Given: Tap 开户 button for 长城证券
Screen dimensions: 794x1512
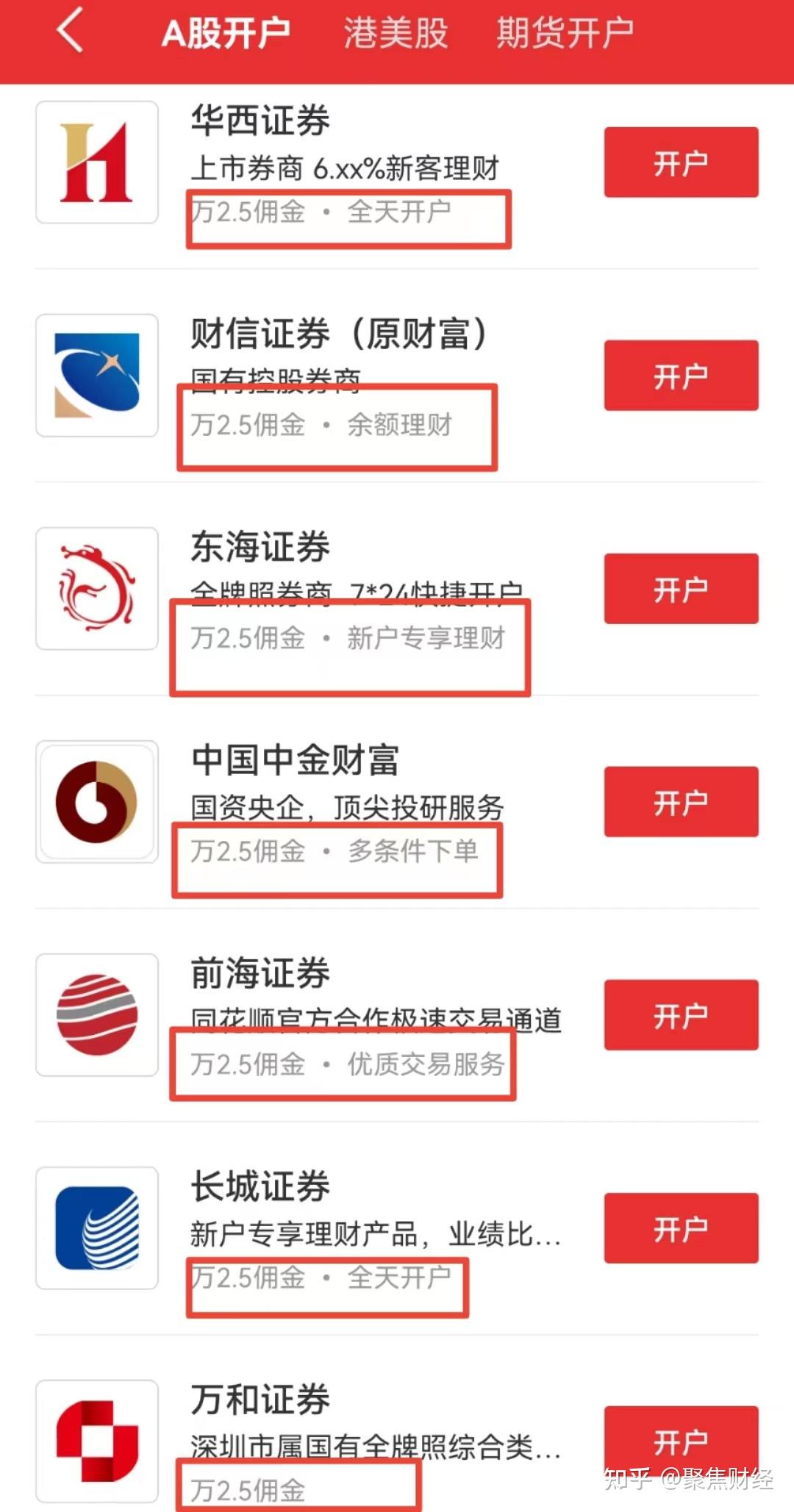Looking at the screenshot, I should [x=680, y=1228].
